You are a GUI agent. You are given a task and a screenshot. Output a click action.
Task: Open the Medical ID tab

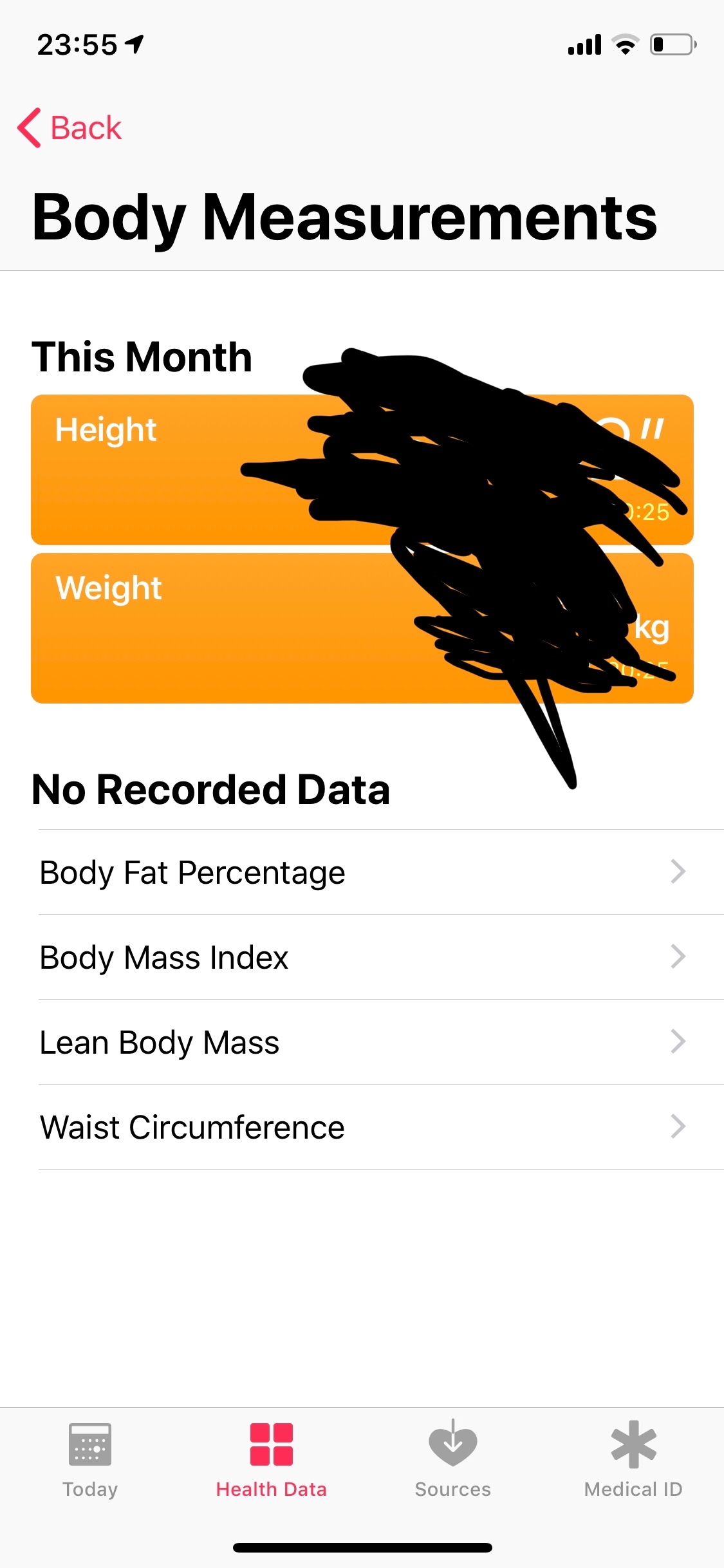tap(633, 1459)
